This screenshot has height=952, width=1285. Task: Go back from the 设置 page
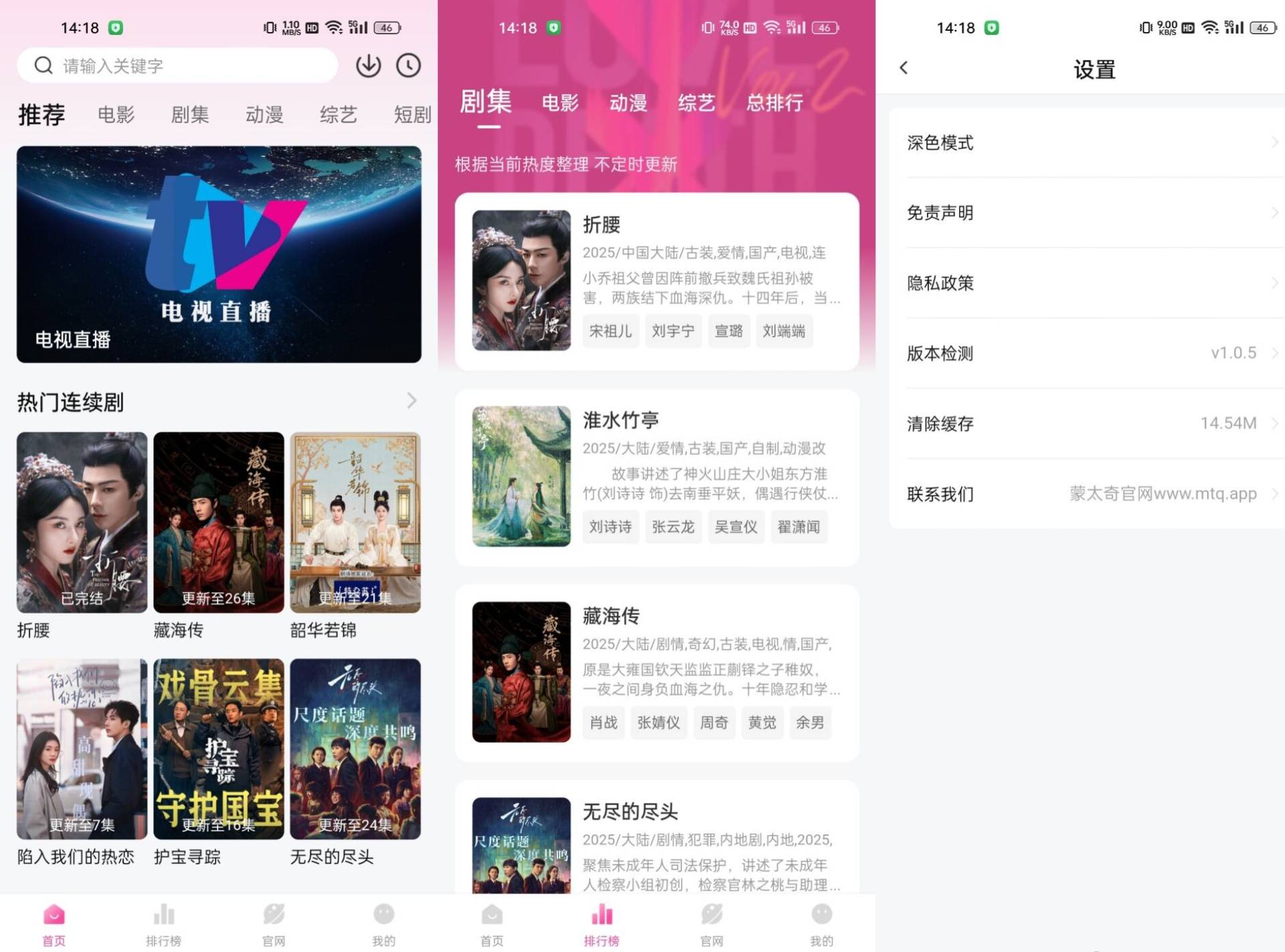904,68
